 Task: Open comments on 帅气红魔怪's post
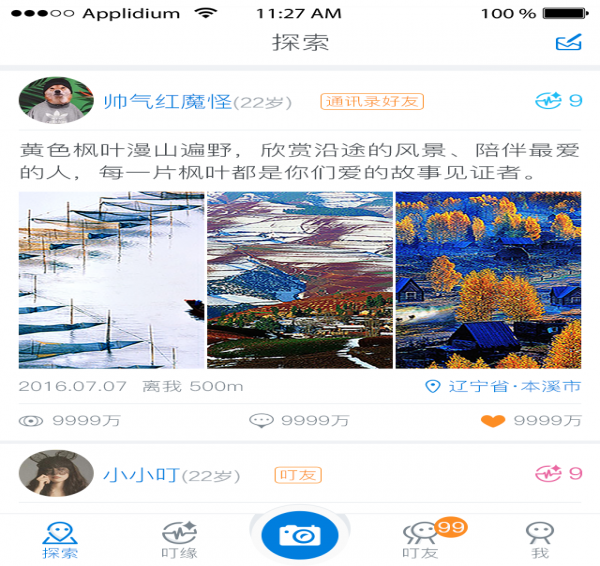(262, 421)
